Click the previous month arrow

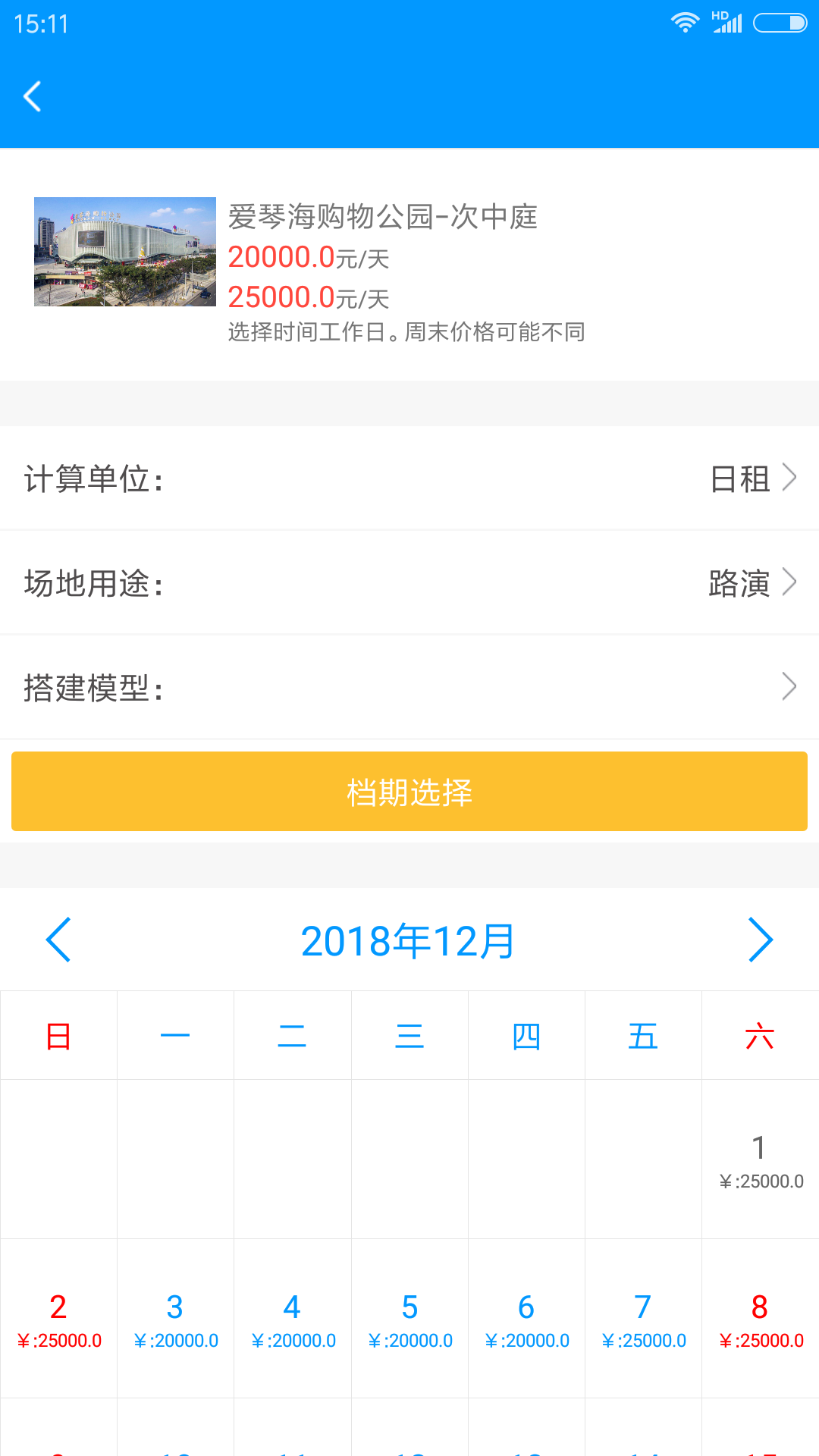coord(59,940)
